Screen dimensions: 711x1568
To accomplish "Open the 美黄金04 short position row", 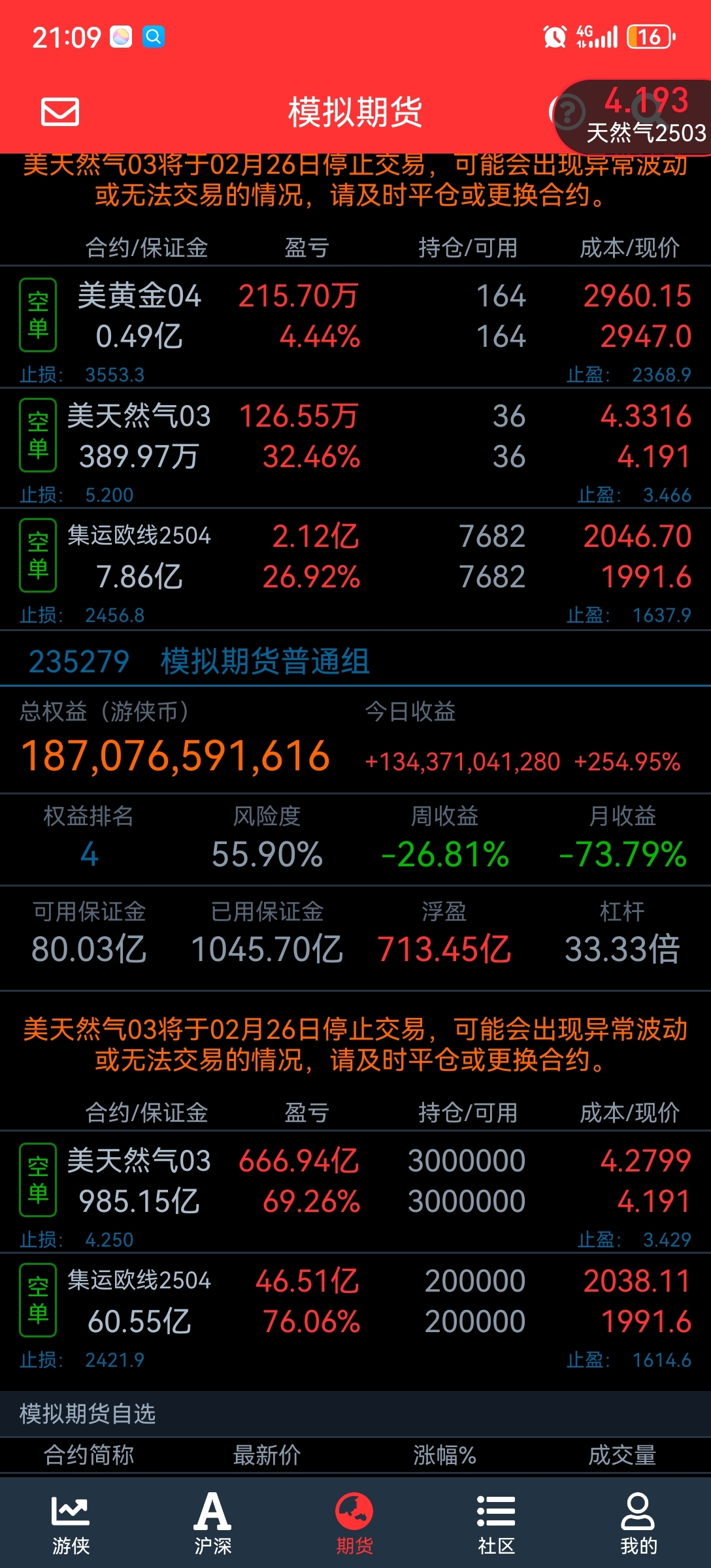I will [x=355, y=327].
